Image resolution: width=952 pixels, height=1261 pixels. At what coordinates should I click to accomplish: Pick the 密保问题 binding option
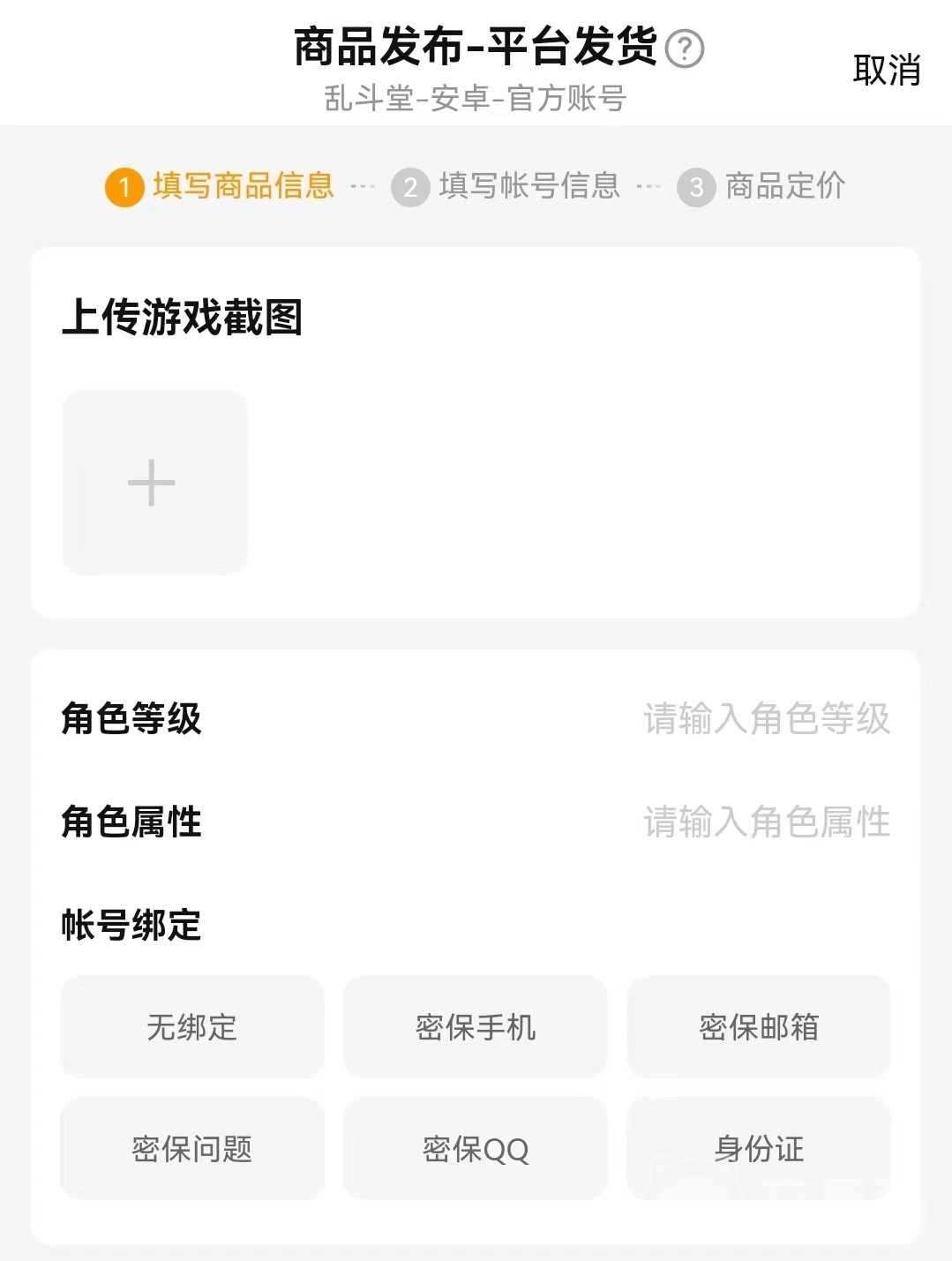pyautogui.click(x=192, y=1149)
